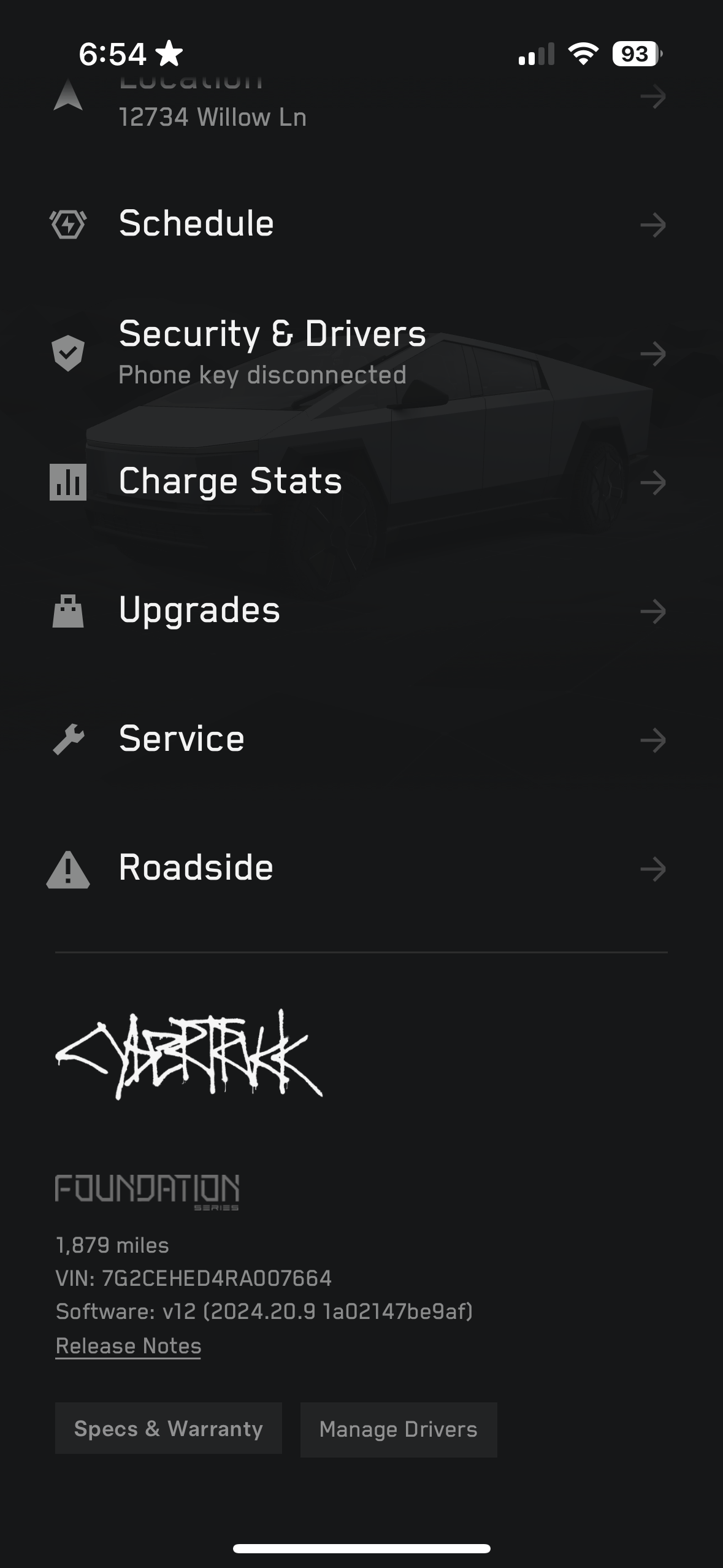This screenshot has width=723, height=1568.
Task: Tap the Specs & Warranty button
Action: point(169,1429)
